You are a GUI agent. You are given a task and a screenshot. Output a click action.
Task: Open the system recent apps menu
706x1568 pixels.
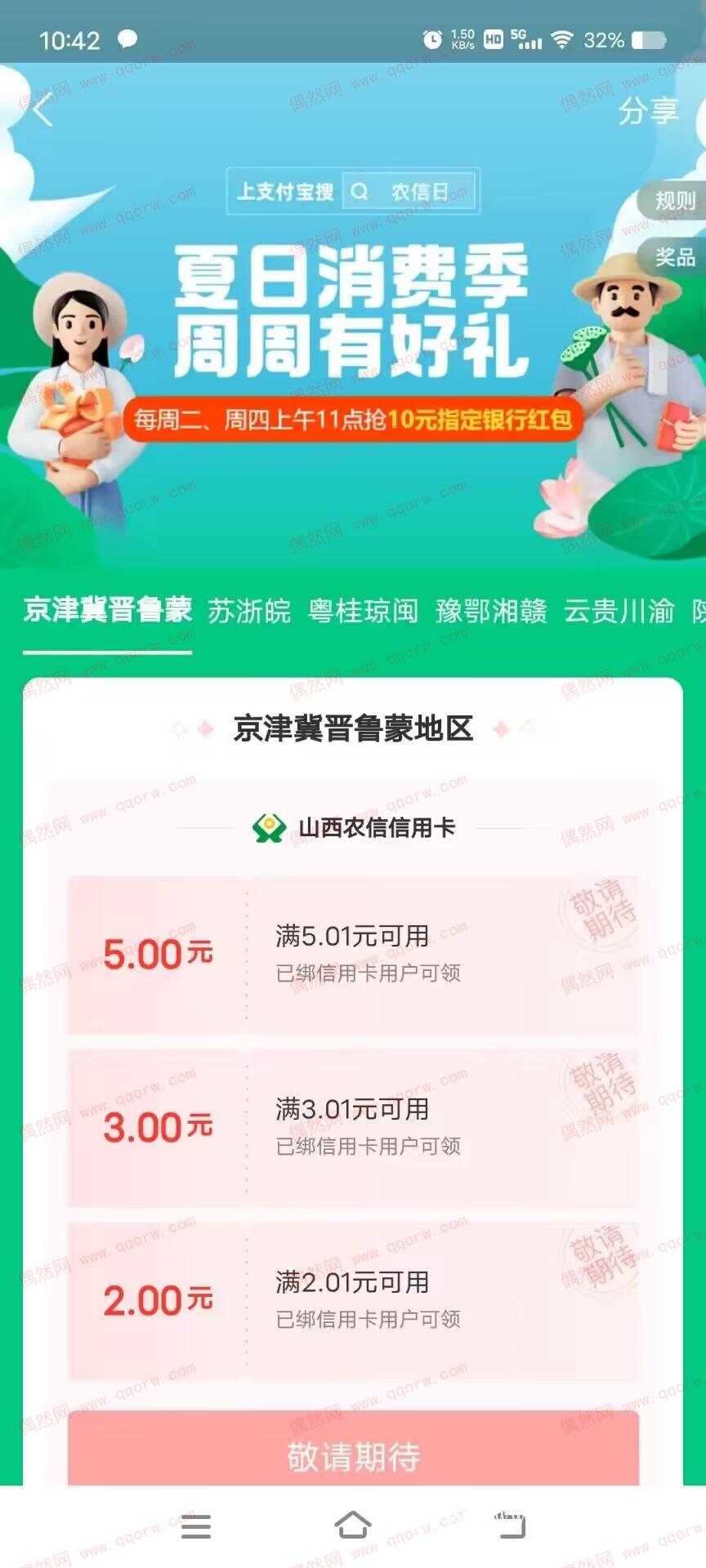(x=196, y=1526)
